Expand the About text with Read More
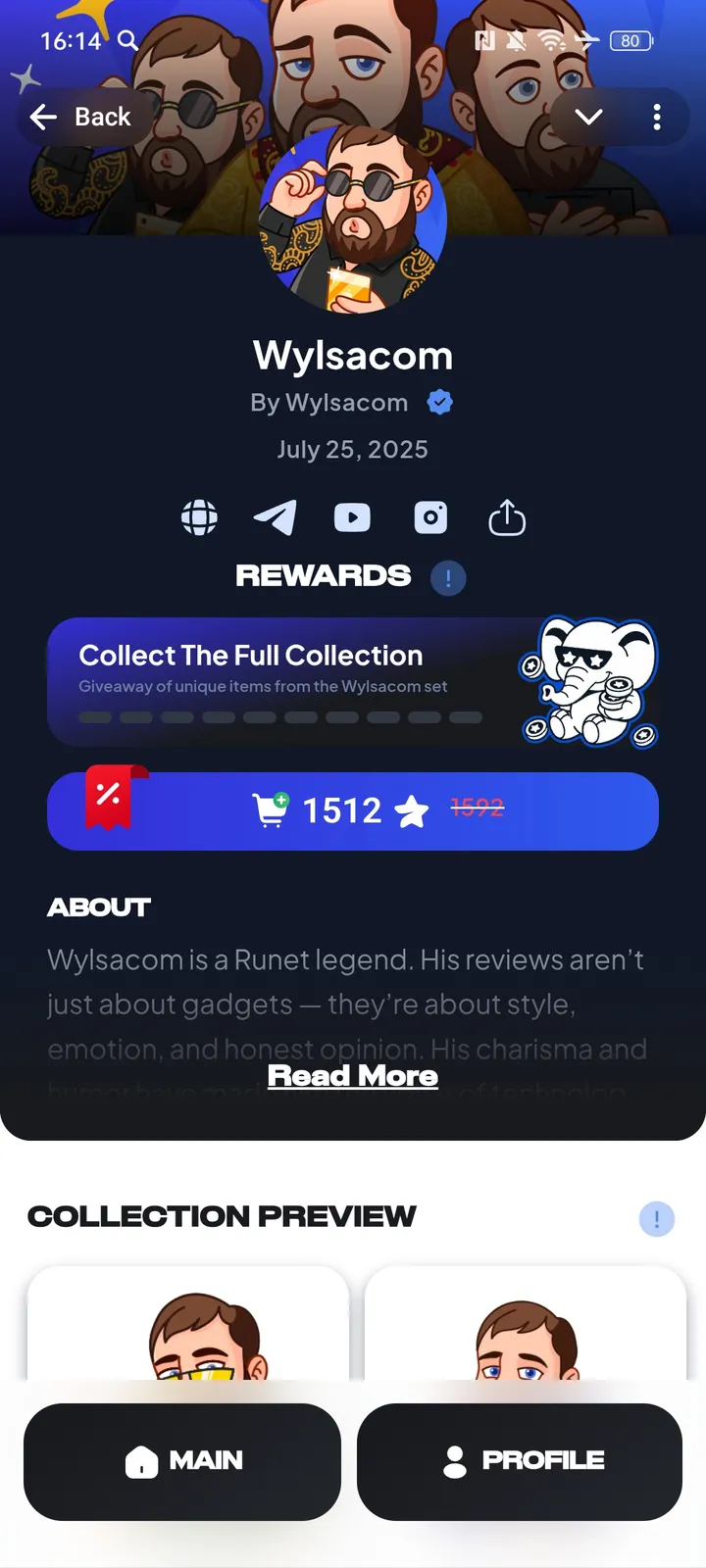The width and height of the screenshot is (706, 1568). [353, 1076]
